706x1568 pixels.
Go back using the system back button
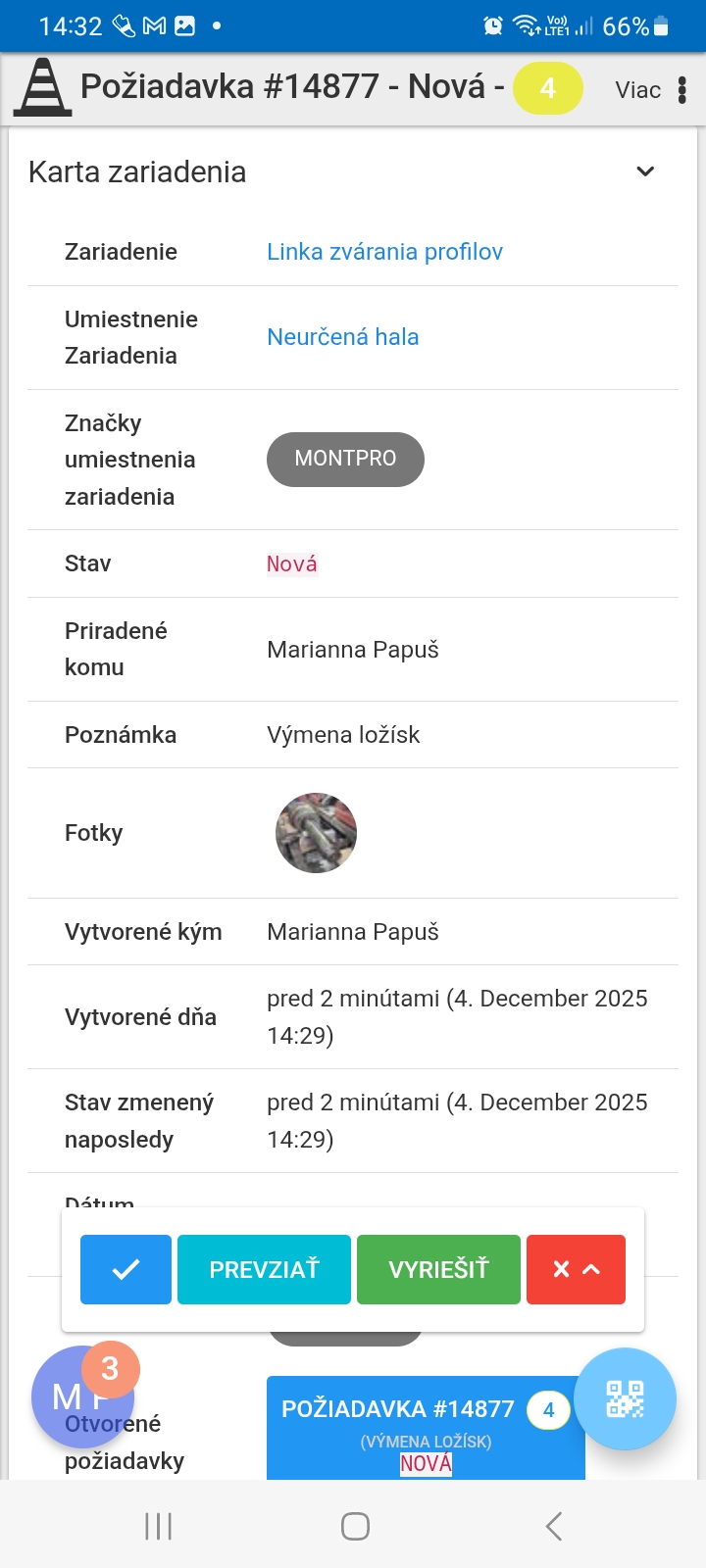pyautogui.click(x=554, y=1526)
